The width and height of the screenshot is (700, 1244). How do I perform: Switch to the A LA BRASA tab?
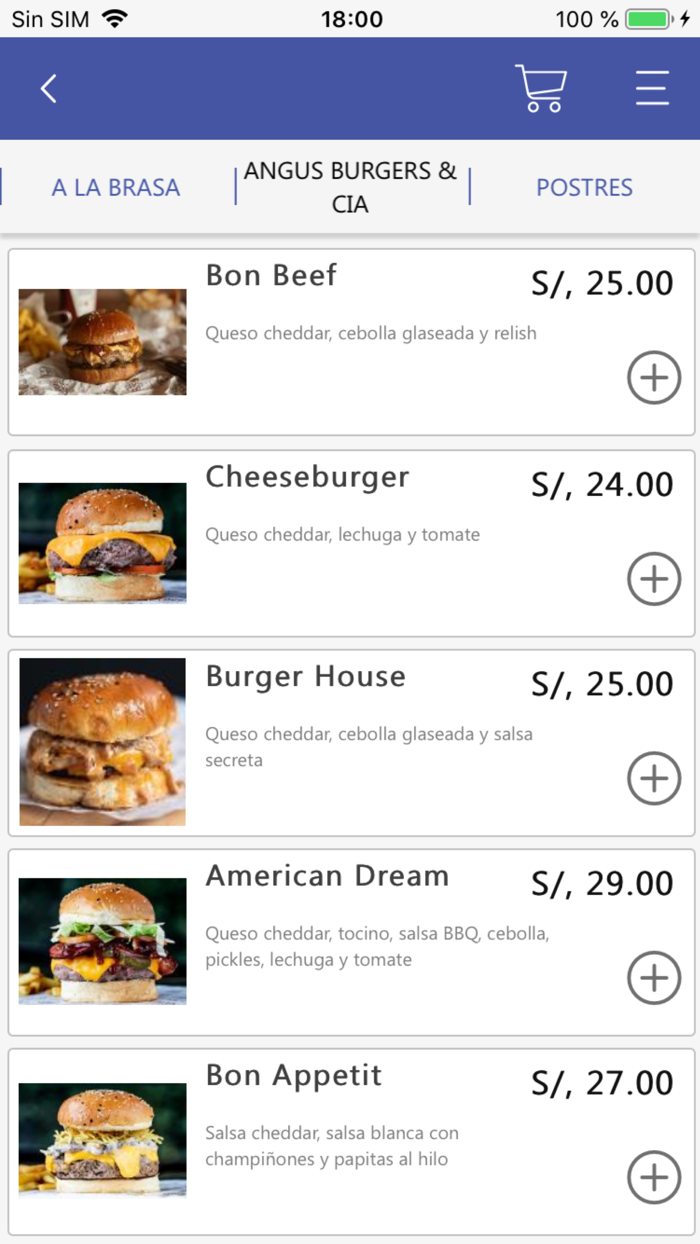point(116,187)
